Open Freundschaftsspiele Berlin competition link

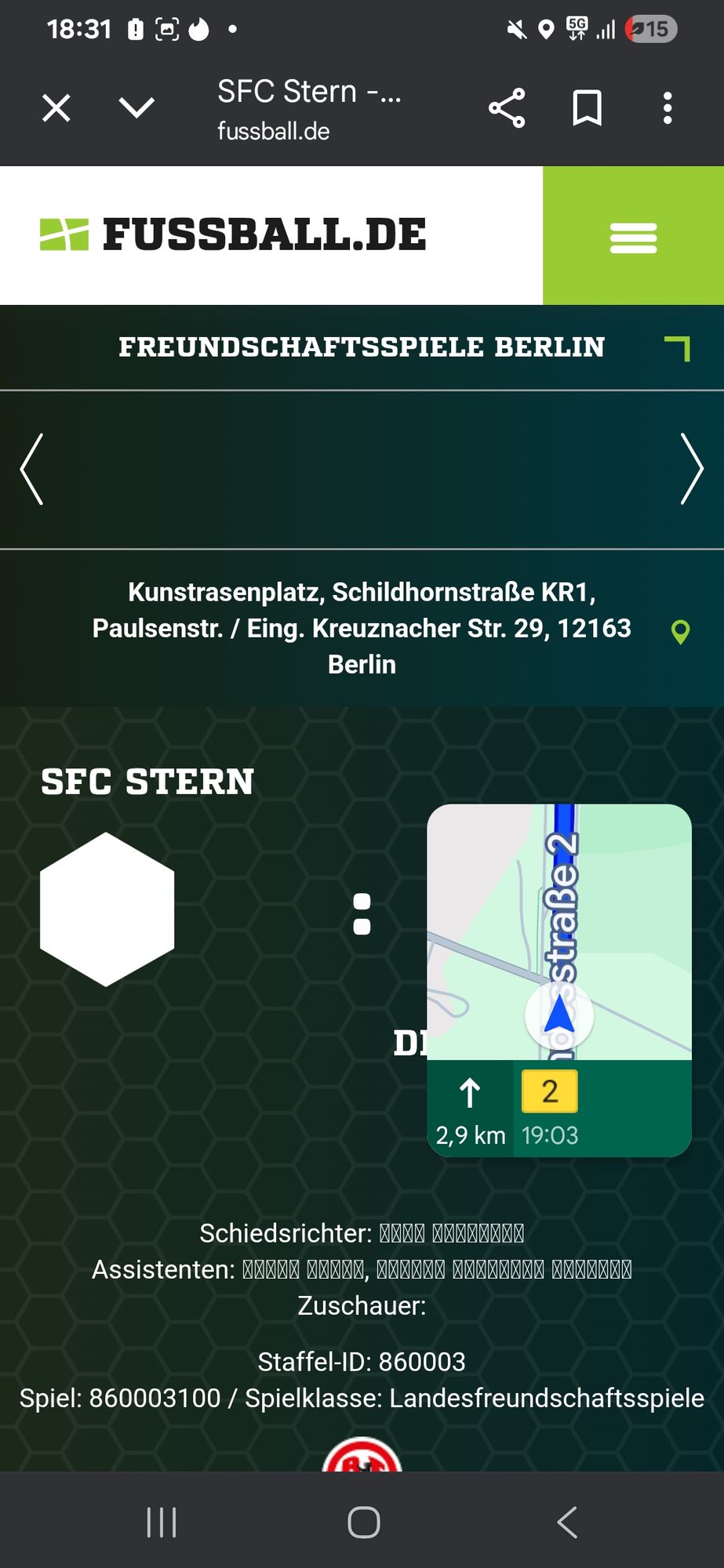[x=362, y=347]
